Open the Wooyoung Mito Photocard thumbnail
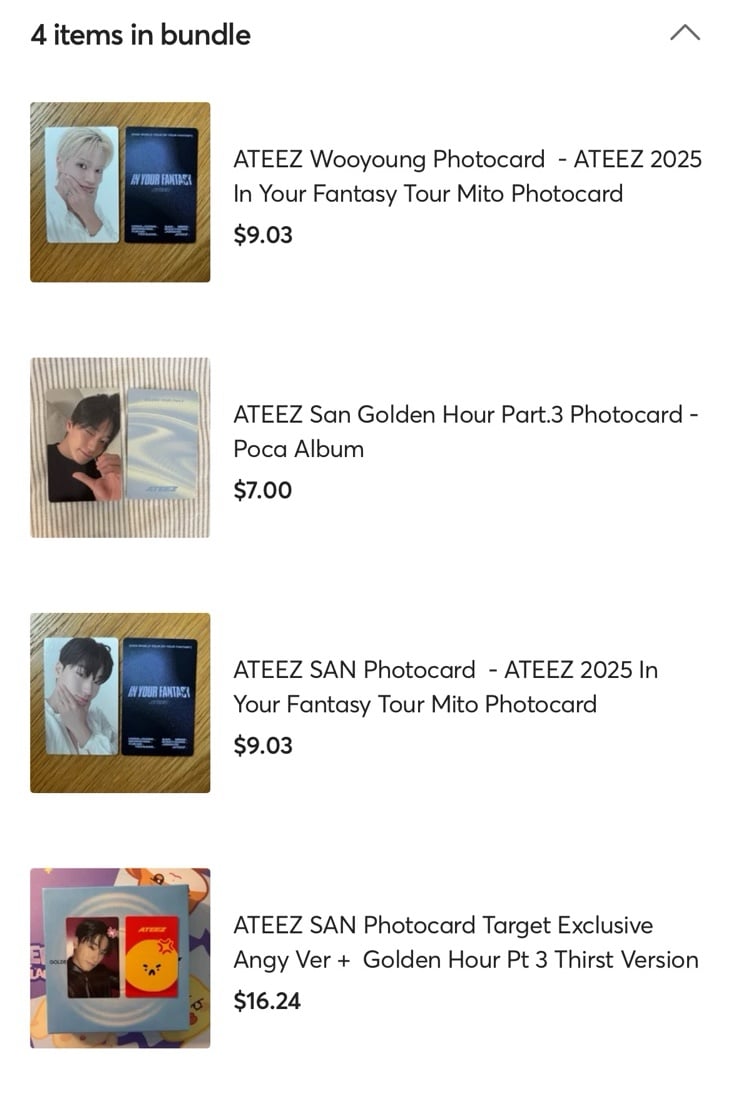 (x=119, y=192)
